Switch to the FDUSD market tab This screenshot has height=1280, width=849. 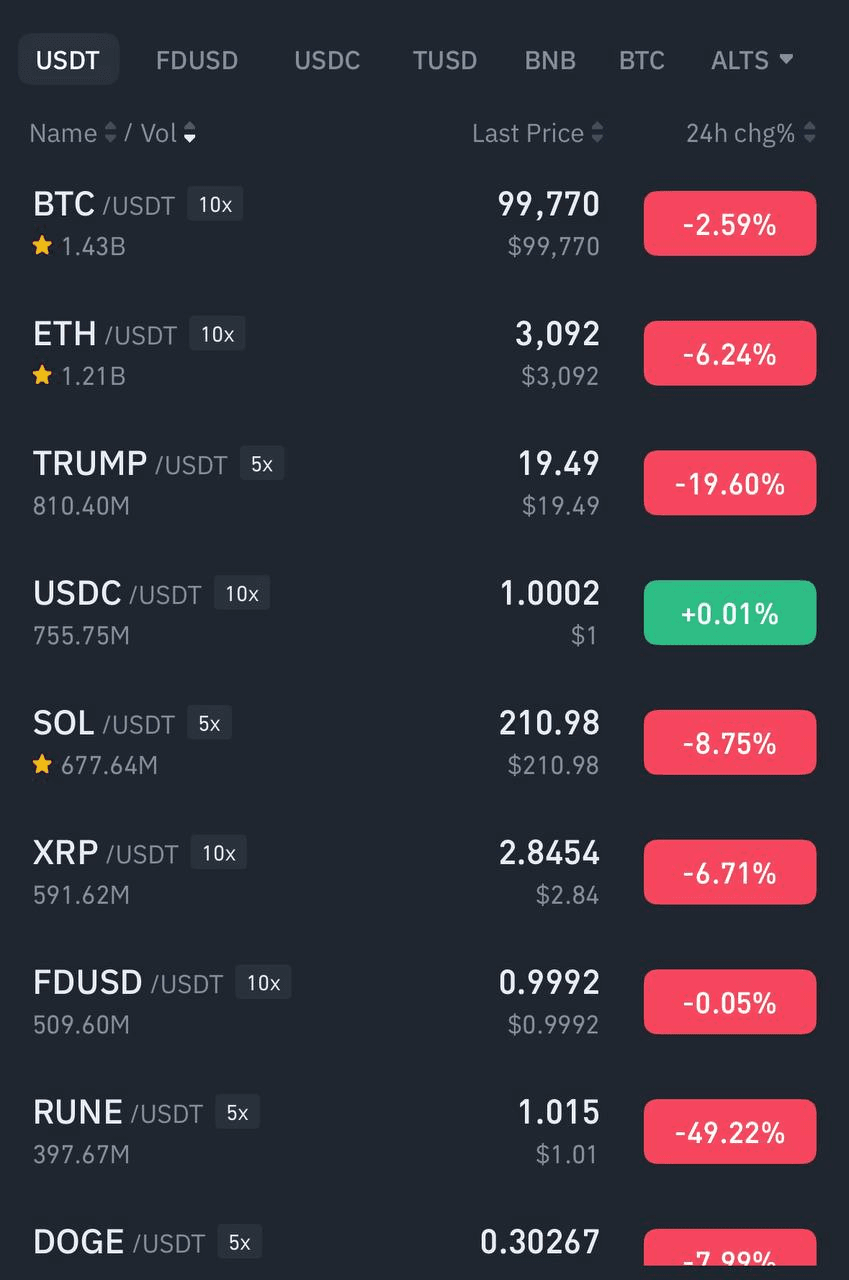tap(197, 60)
